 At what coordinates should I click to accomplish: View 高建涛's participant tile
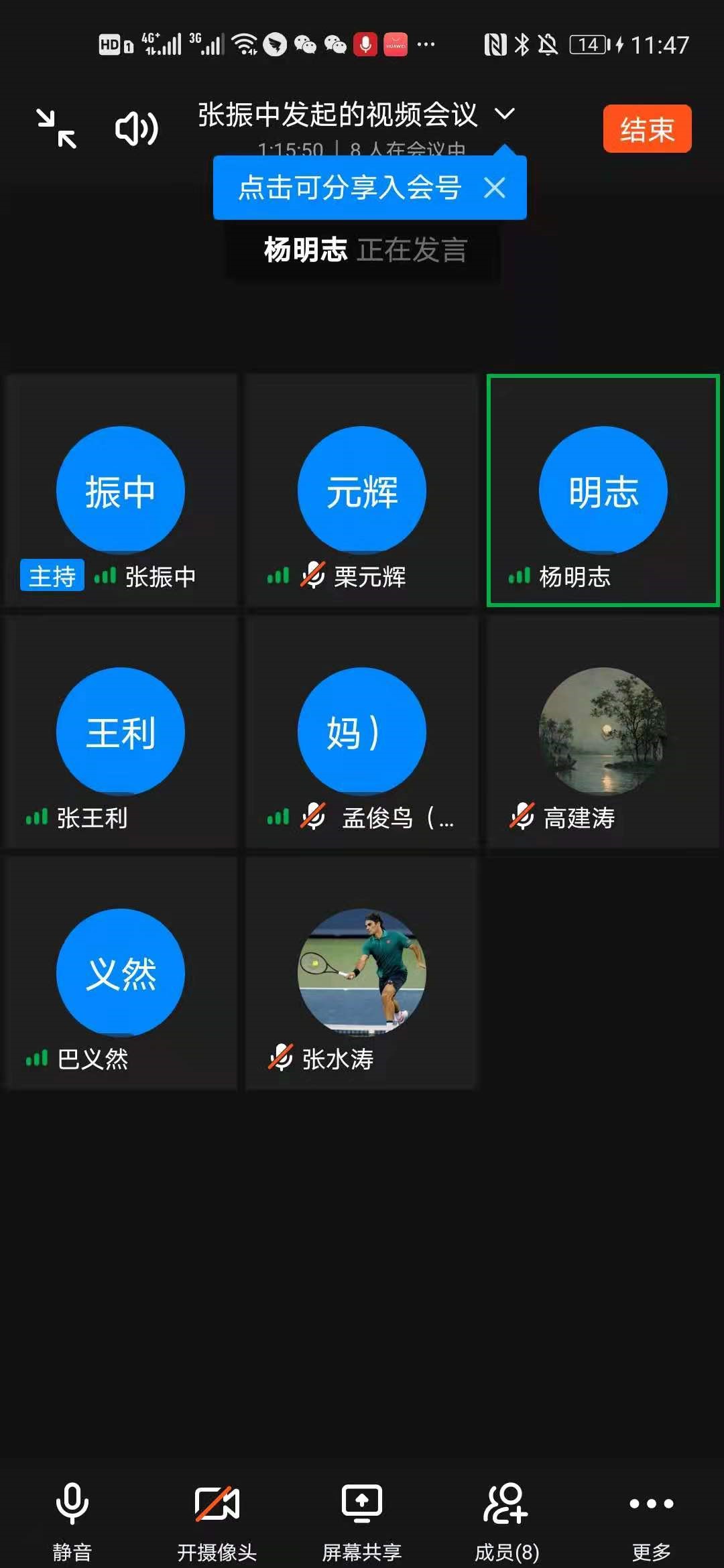pyautogui.click(x=603, y=732)
